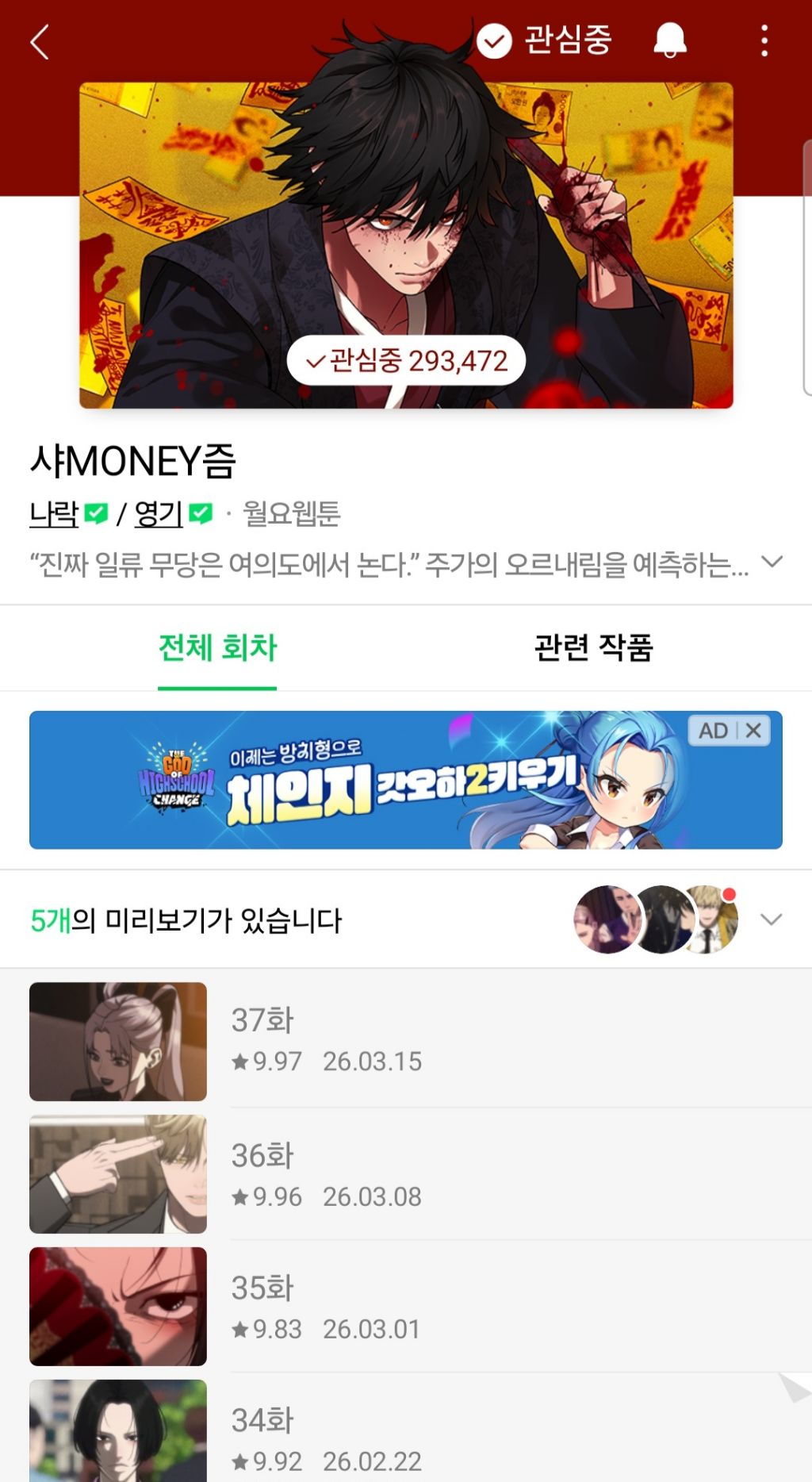Switch to the 관련 작품 tab
The image size is (812, 1482).
pyautogui.click(x=594, y=647)
